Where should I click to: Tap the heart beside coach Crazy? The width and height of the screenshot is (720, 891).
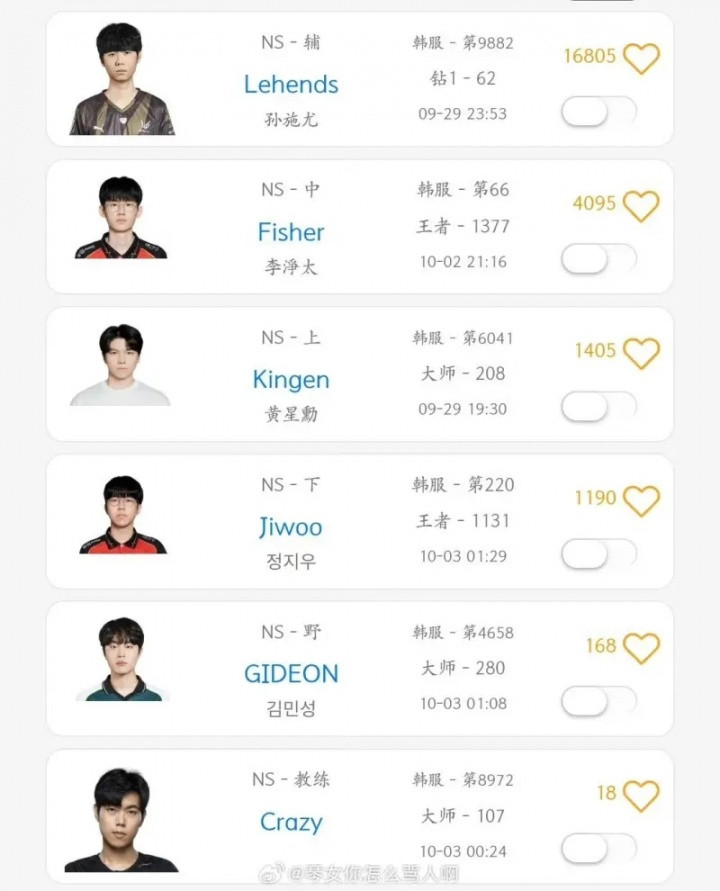click(641, 795)
